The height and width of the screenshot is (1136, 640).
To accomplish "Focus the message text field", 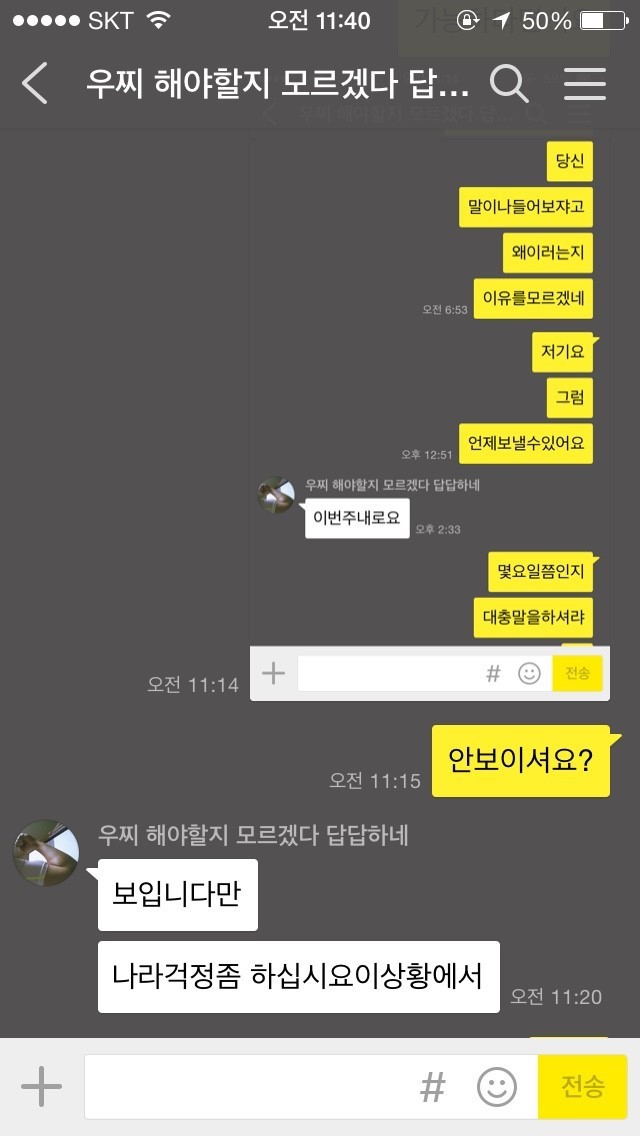I will (x=250, y=1086).
